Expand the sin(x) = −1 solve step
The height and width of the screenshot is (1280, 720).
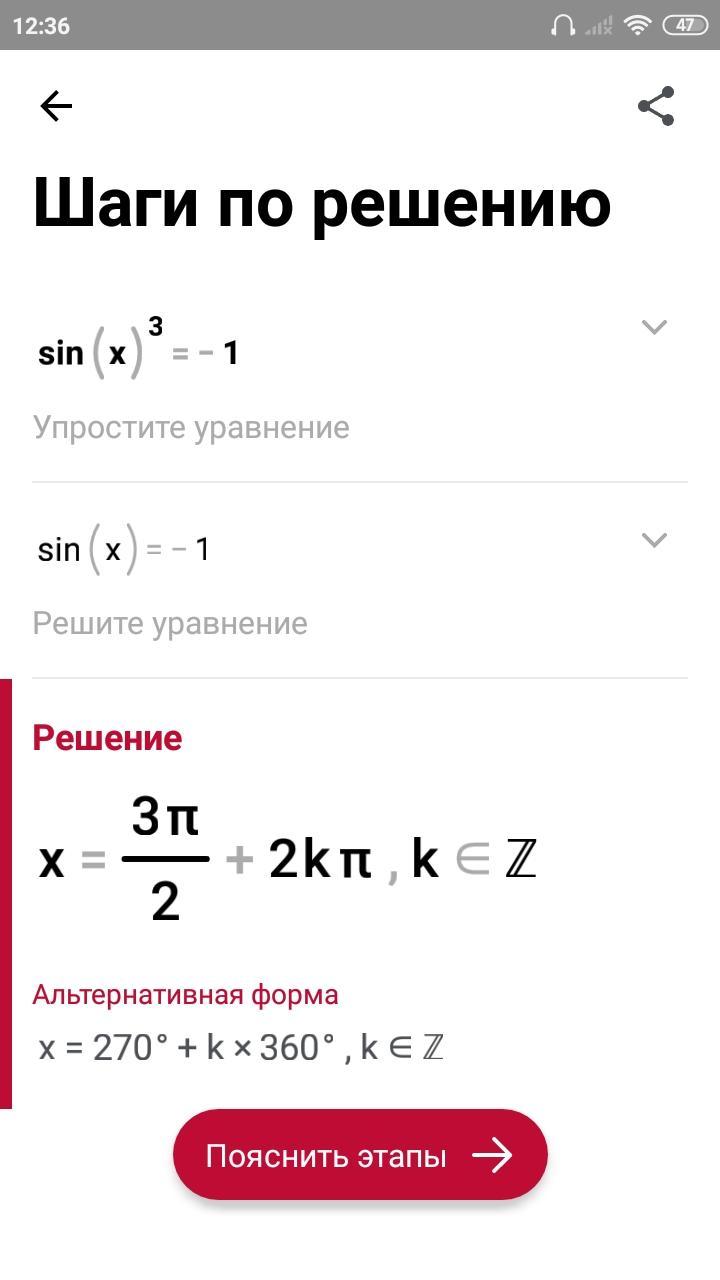[654, 540]
